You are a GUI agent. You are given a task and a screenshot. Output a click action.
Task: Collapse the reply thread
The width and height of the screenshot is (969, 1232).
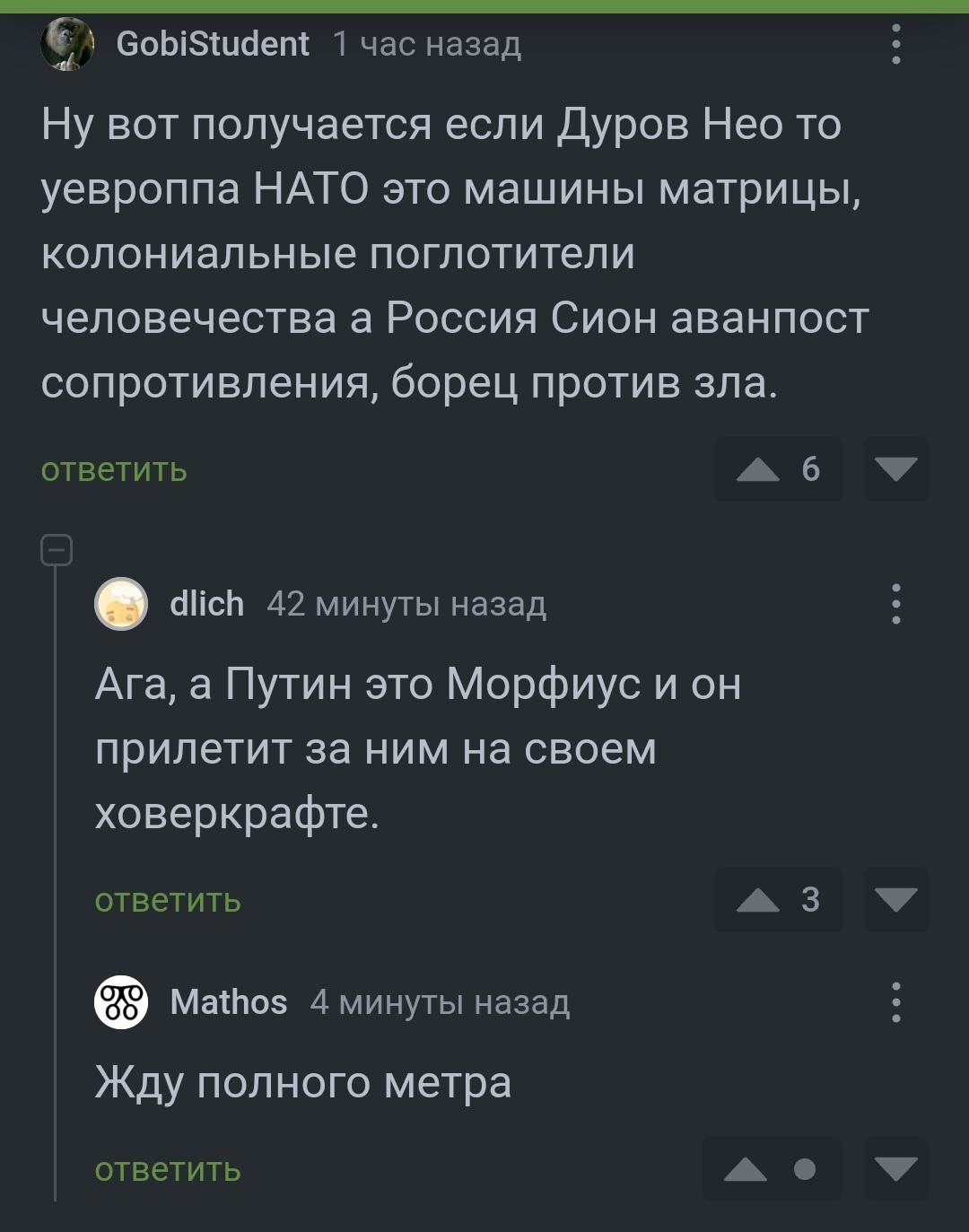pos(57,550)
